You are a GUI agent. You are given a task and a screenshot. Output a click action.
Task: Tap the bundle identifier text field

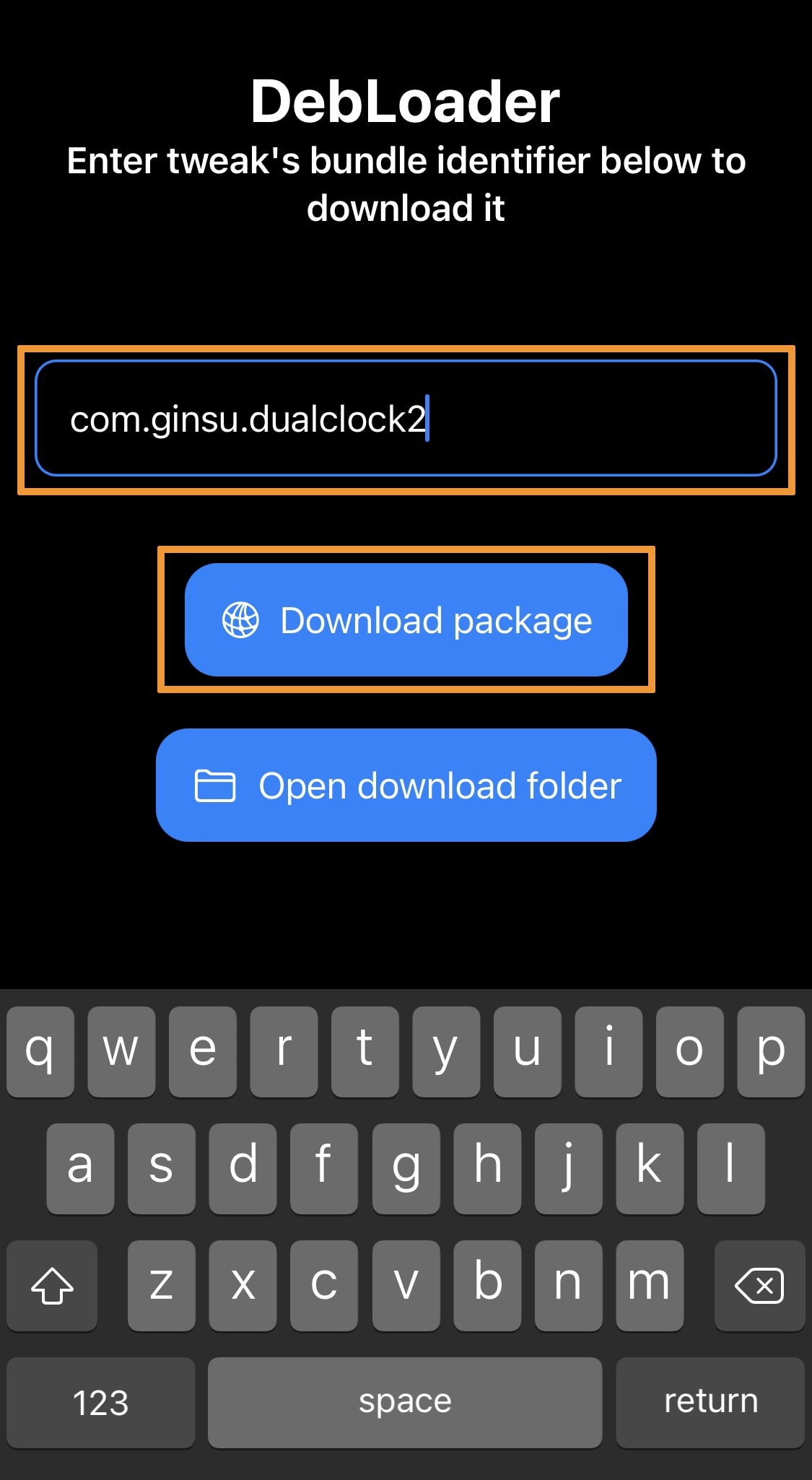click(x=406, y=419)
